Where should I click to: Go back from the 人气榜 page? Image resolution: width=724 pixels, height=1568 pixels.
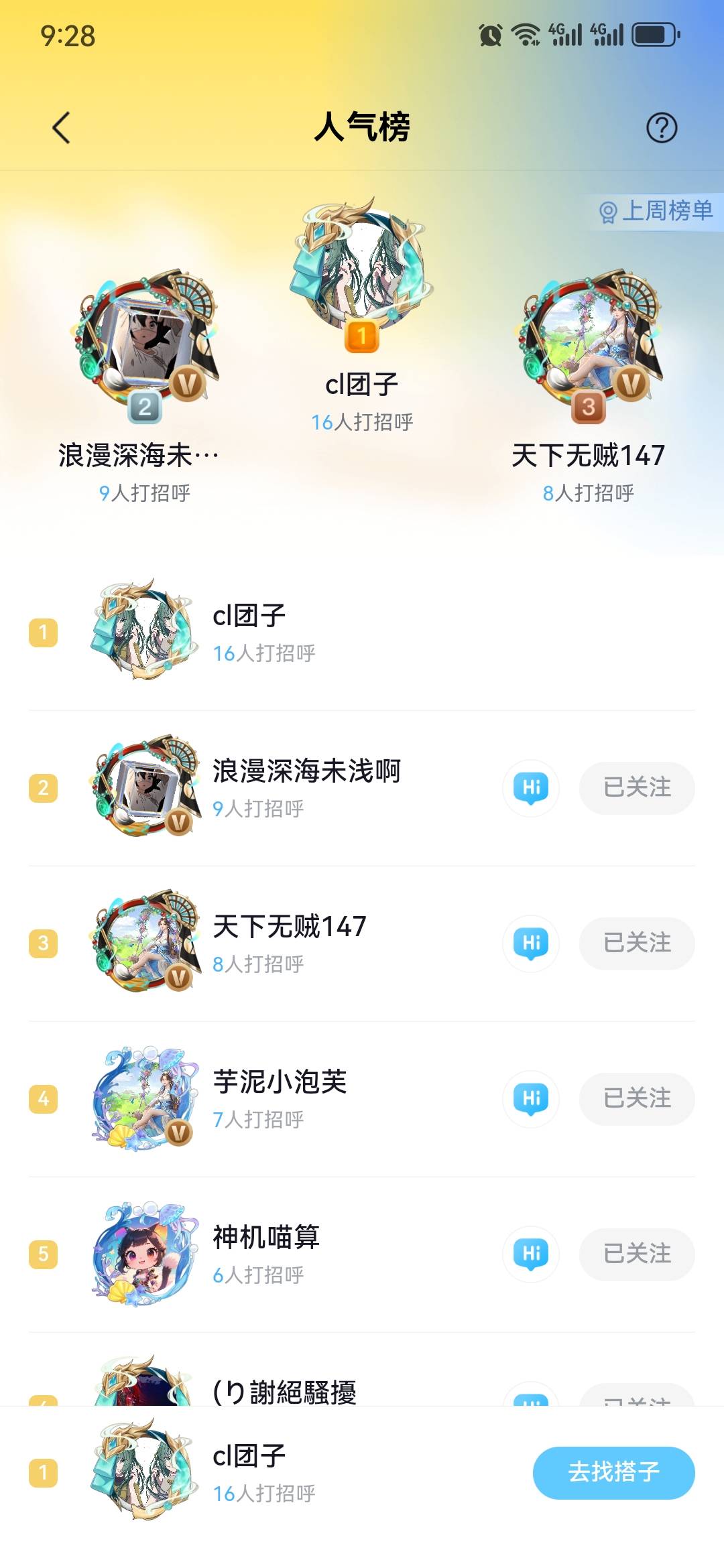click(61, 127)
